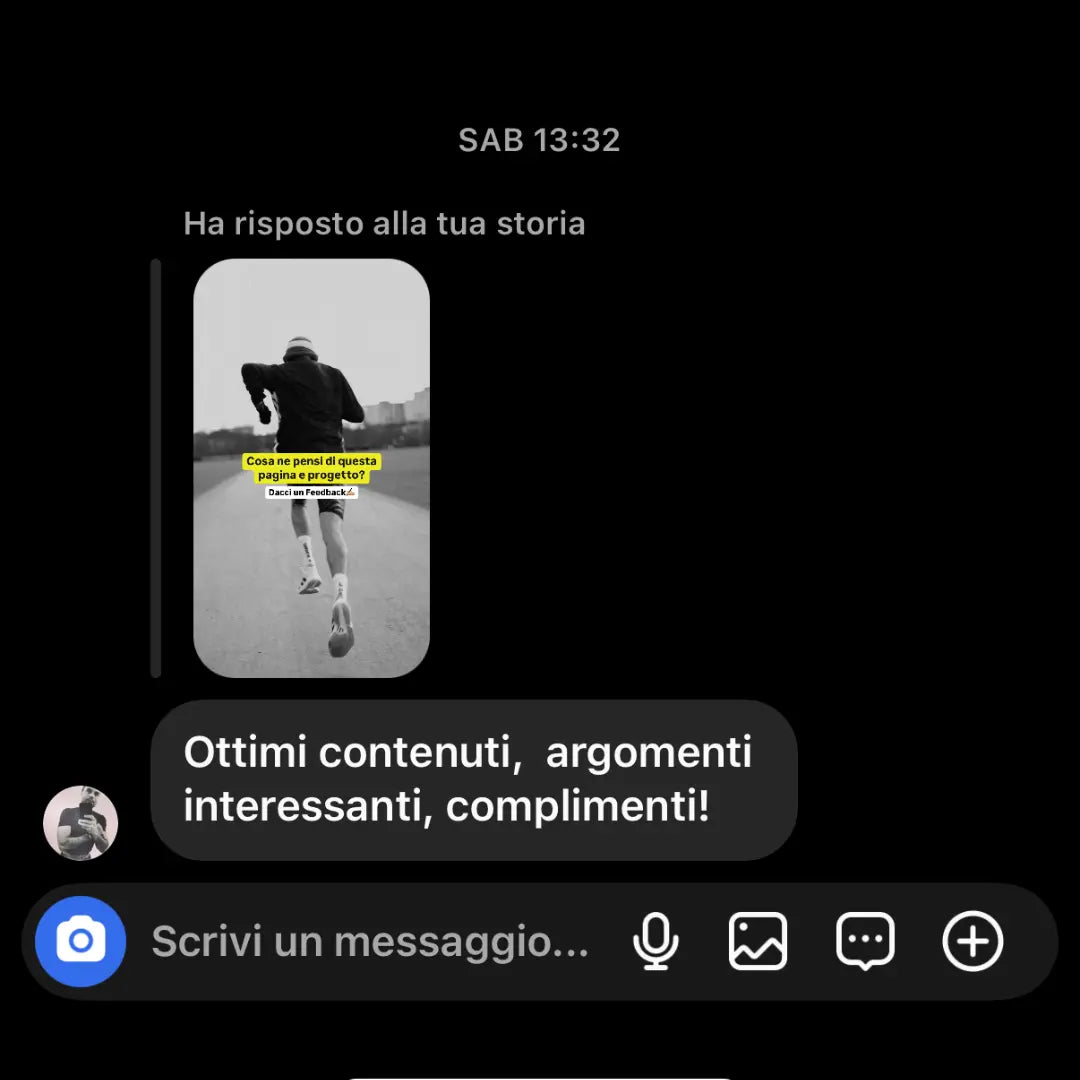Record a voice message with the microphone
Screen dimensions: 1080x1080
[656, 942]
